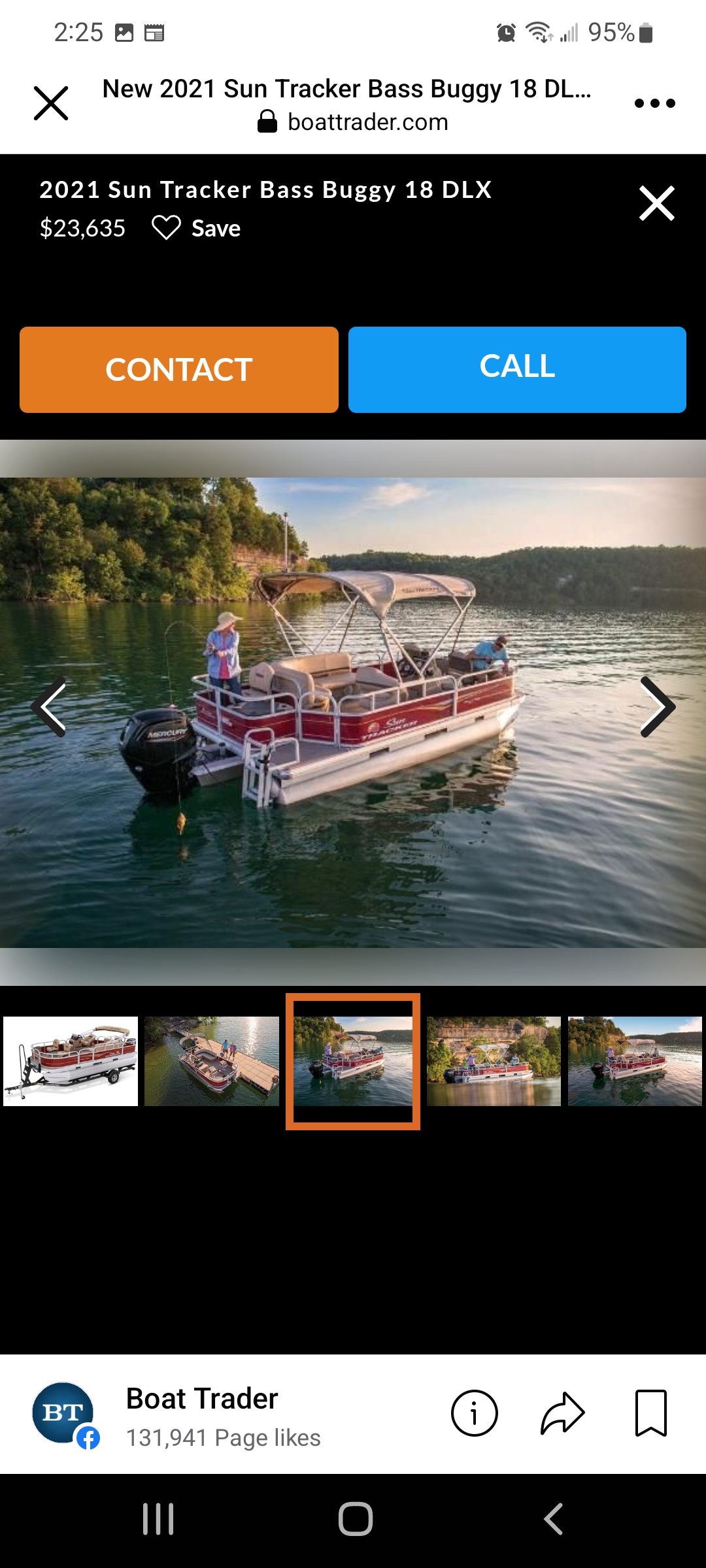
Task: Bookmark this link
Action: 651,1413
